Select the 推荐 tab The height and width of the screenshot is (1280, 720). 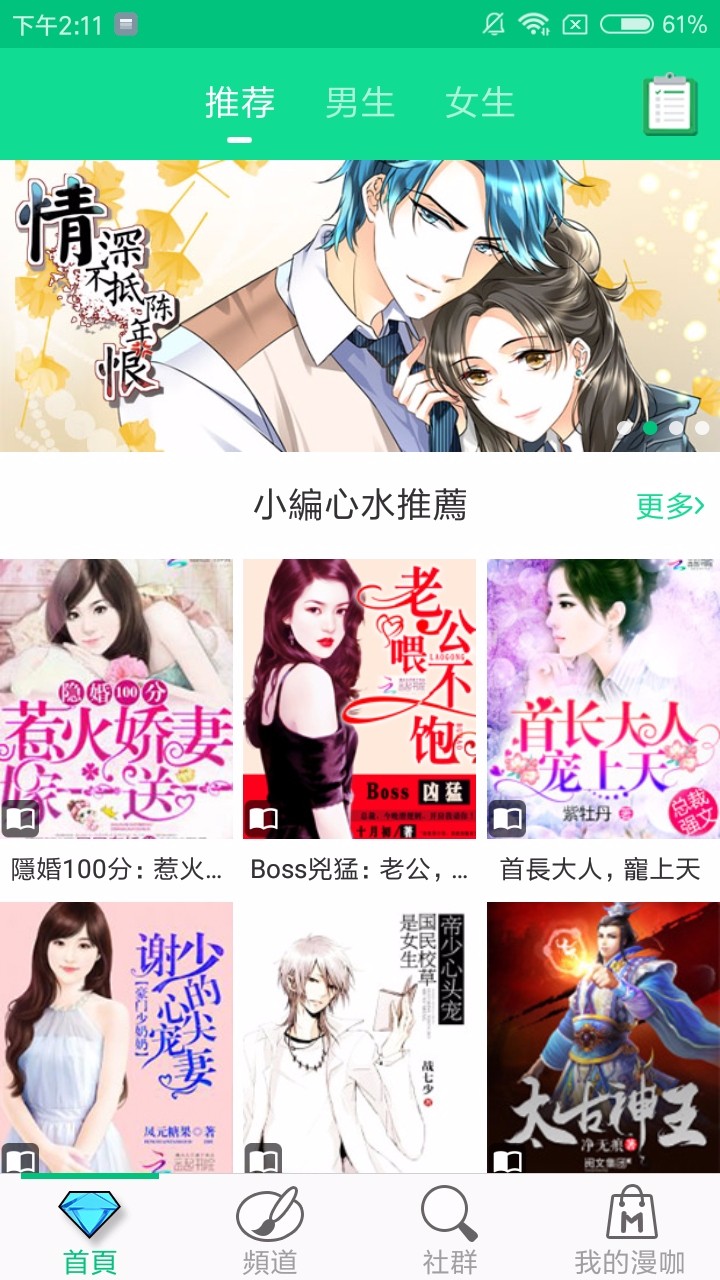(x=238, y=101)
